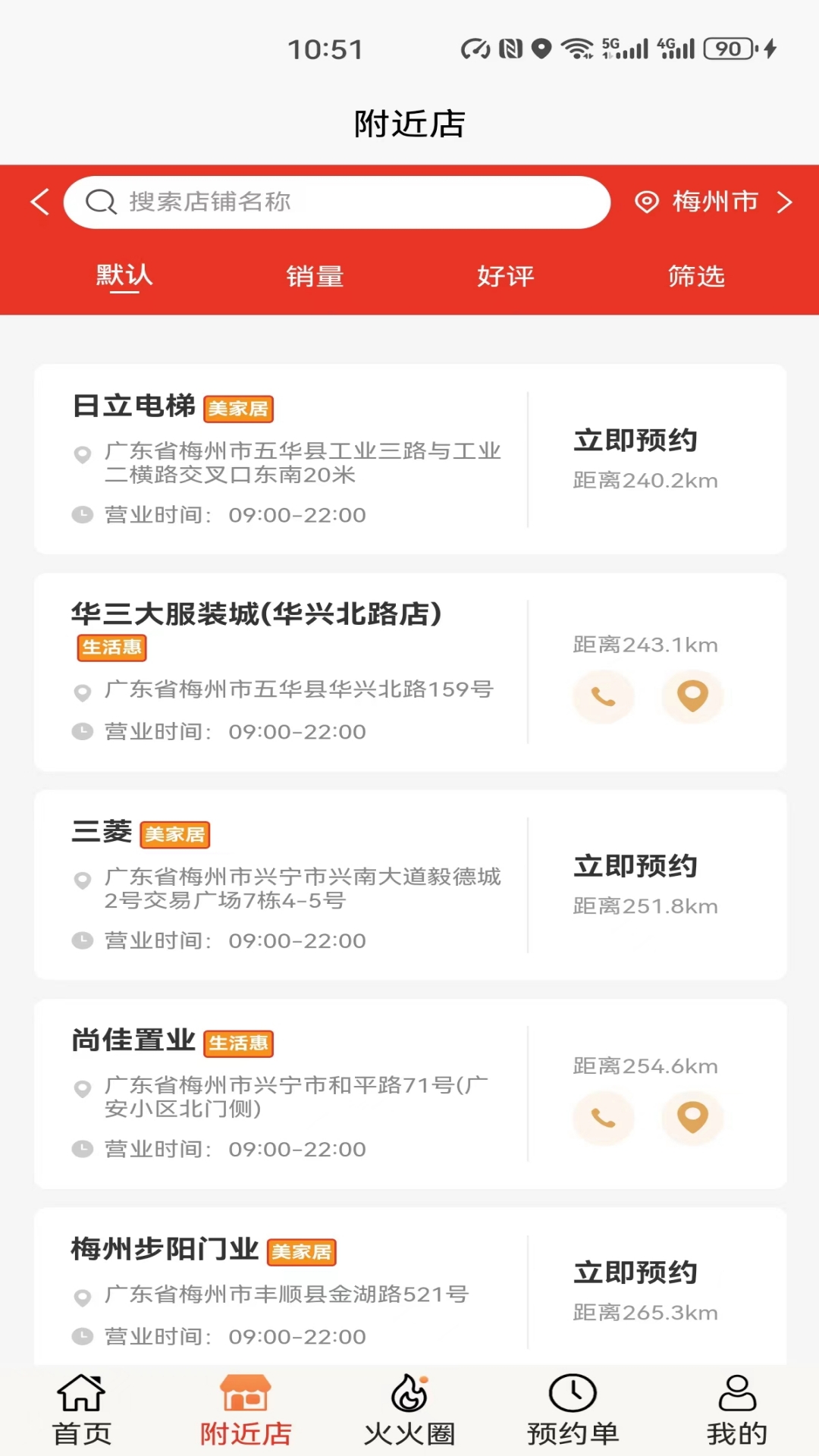Tap 立即预约 for 三菱 store
The height and width of the screenshot is (1456, 819).
[x=636, y=864]
